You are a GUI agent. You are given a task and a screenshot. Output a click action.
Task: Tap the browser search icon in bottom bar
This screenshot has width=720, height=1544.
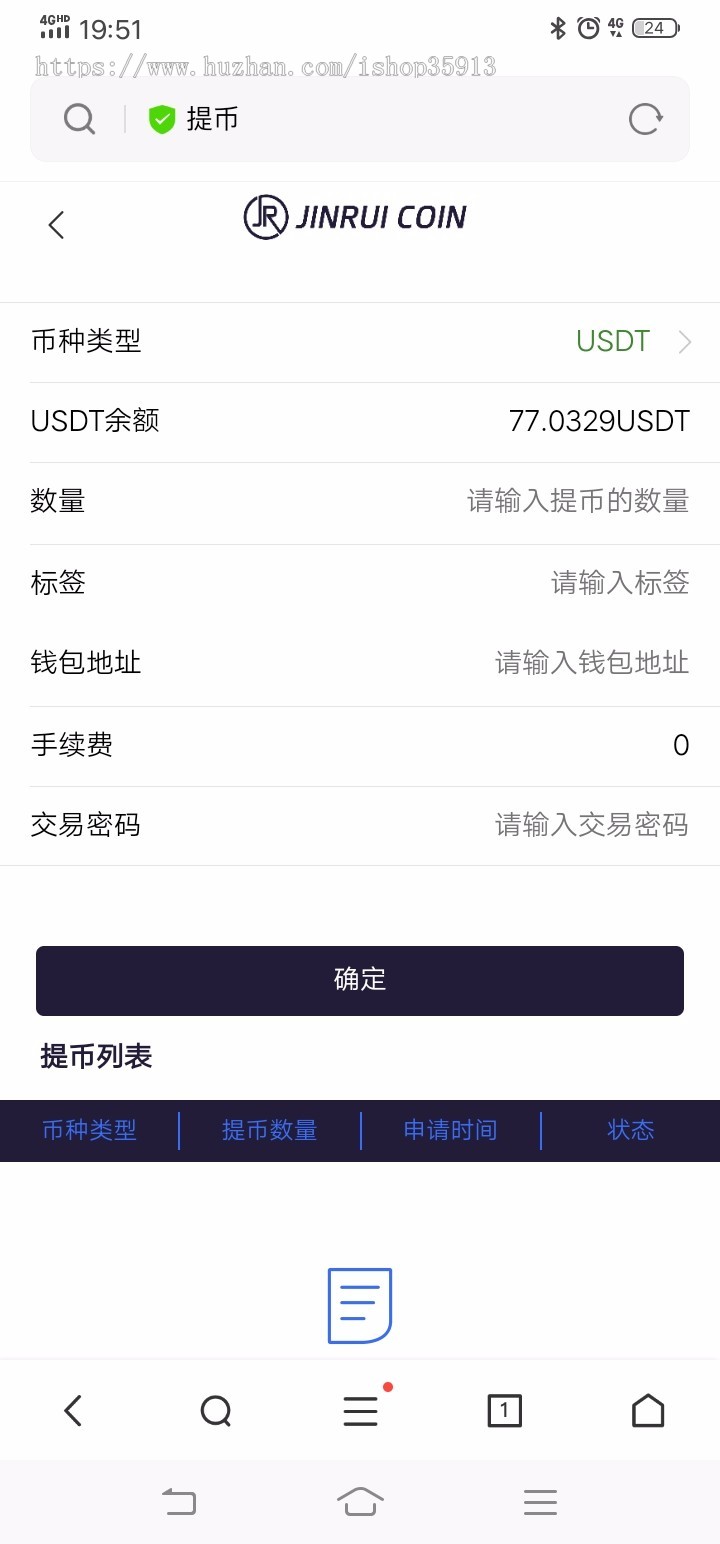[x=216, y=1411]
